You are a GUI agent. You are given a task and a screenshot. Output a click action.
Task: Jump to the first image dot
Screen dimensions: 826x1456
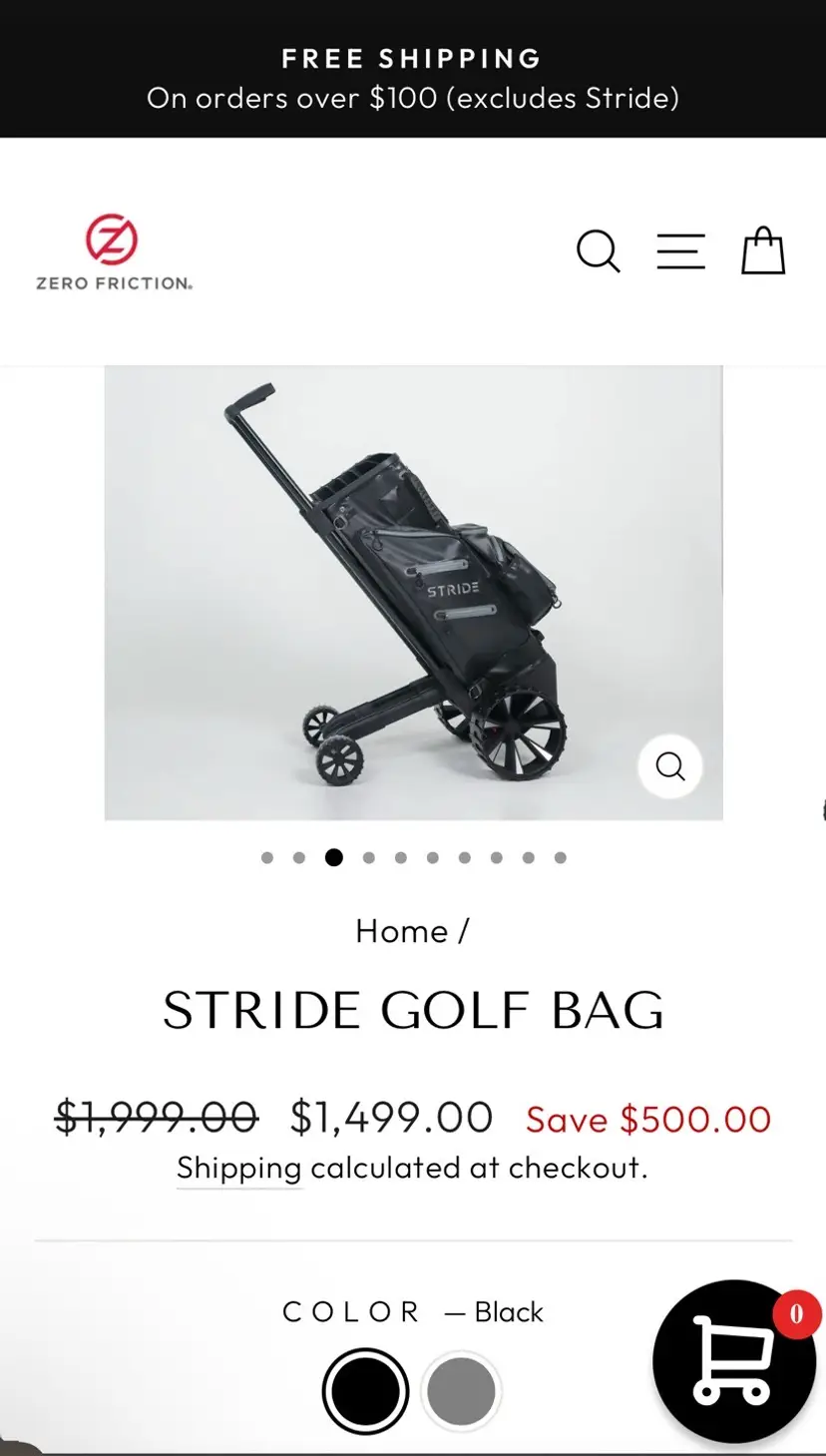tap(267, 857)
